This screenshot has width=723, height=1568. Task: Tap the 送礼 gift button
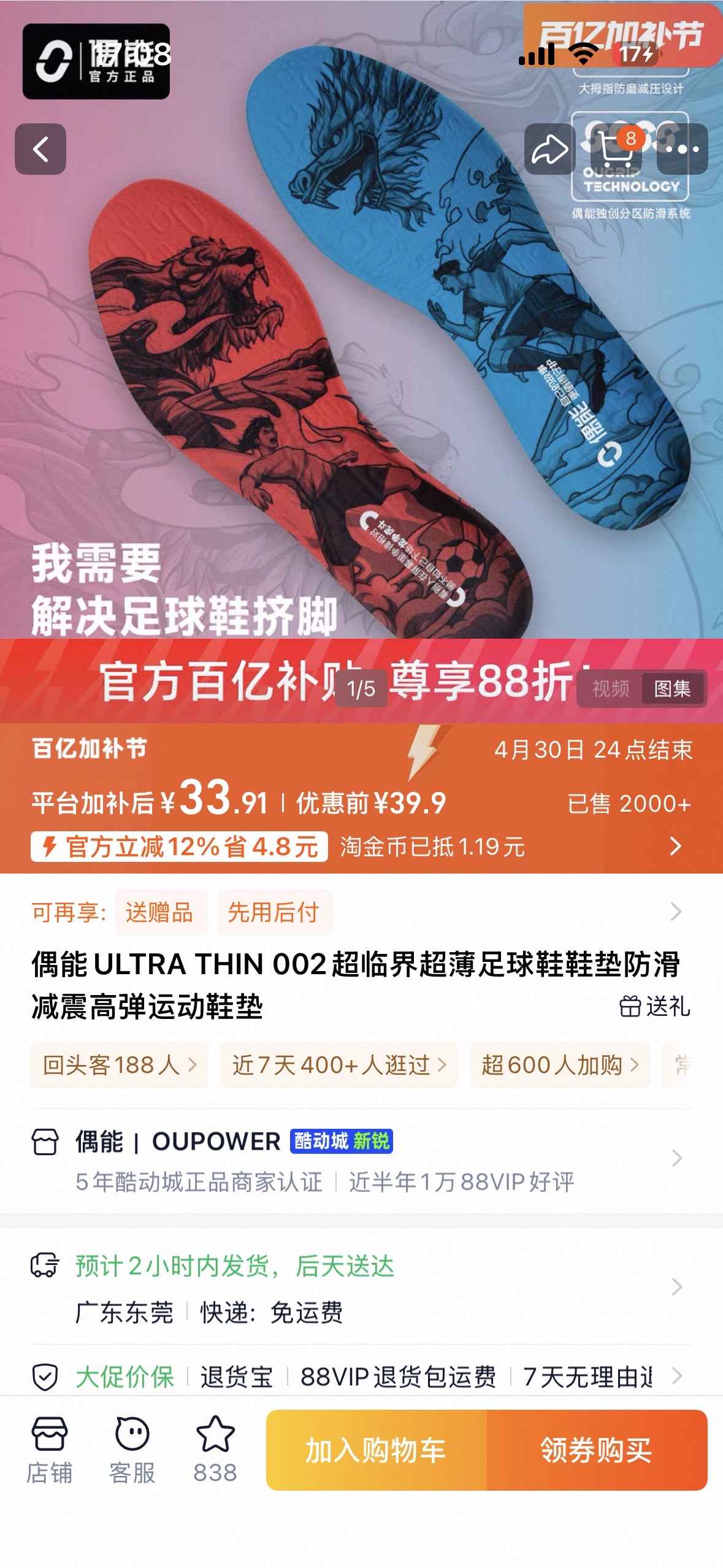pos(654,1007)
